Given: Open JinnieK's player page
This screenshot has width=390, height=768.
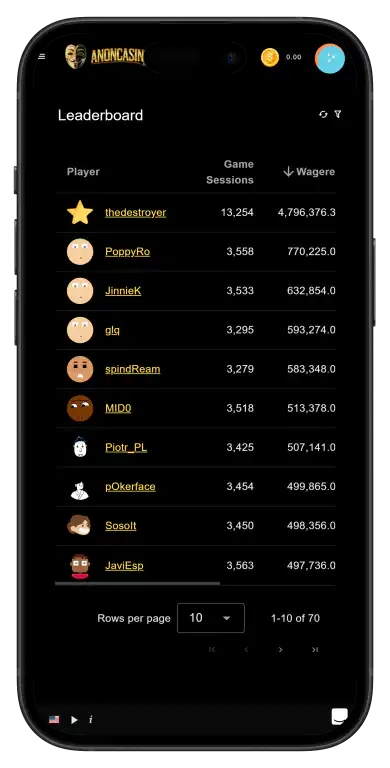Looking at the screenshot, I should 123,290.
